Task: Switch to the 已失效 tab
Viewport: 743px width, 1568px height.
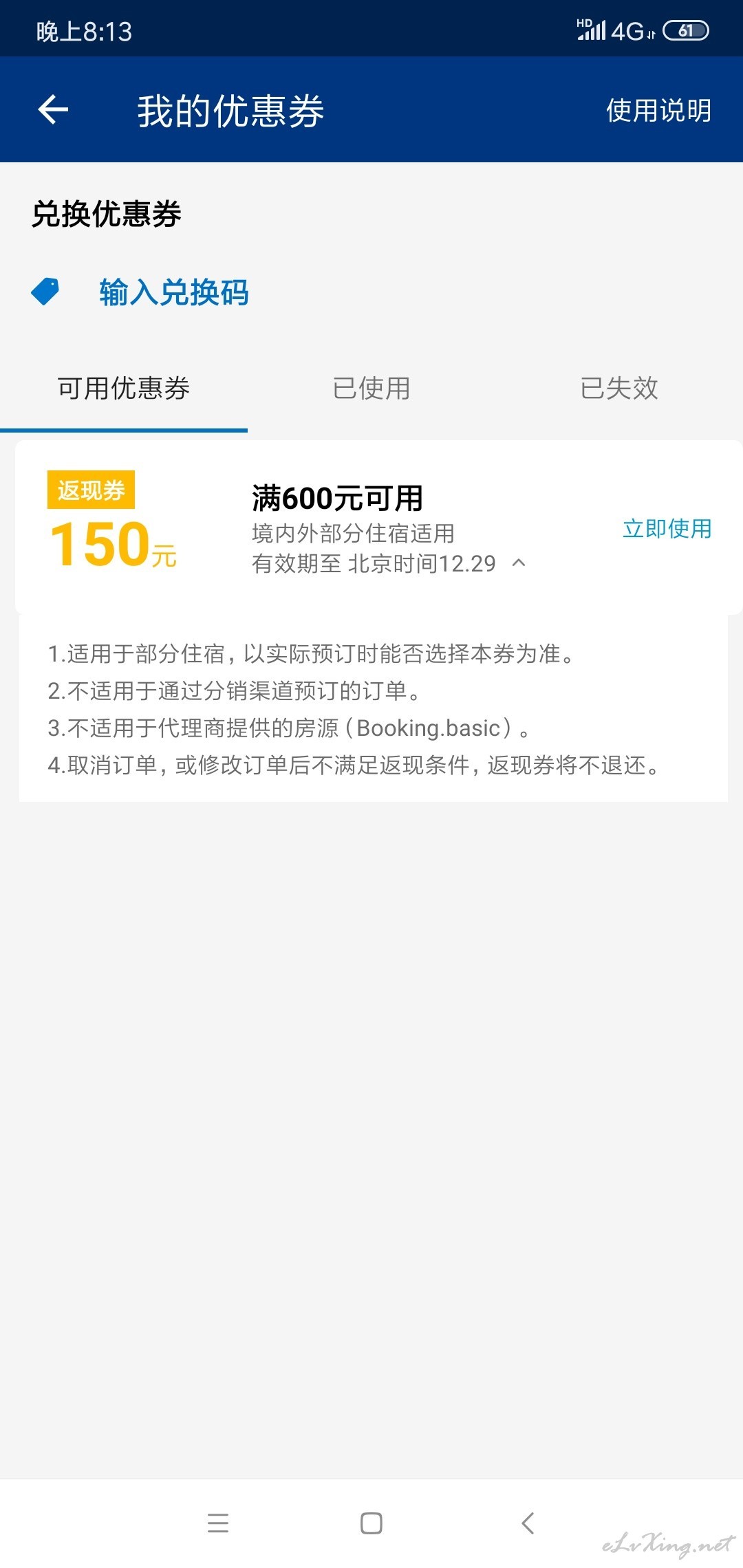Action: [x=619, y=389]
